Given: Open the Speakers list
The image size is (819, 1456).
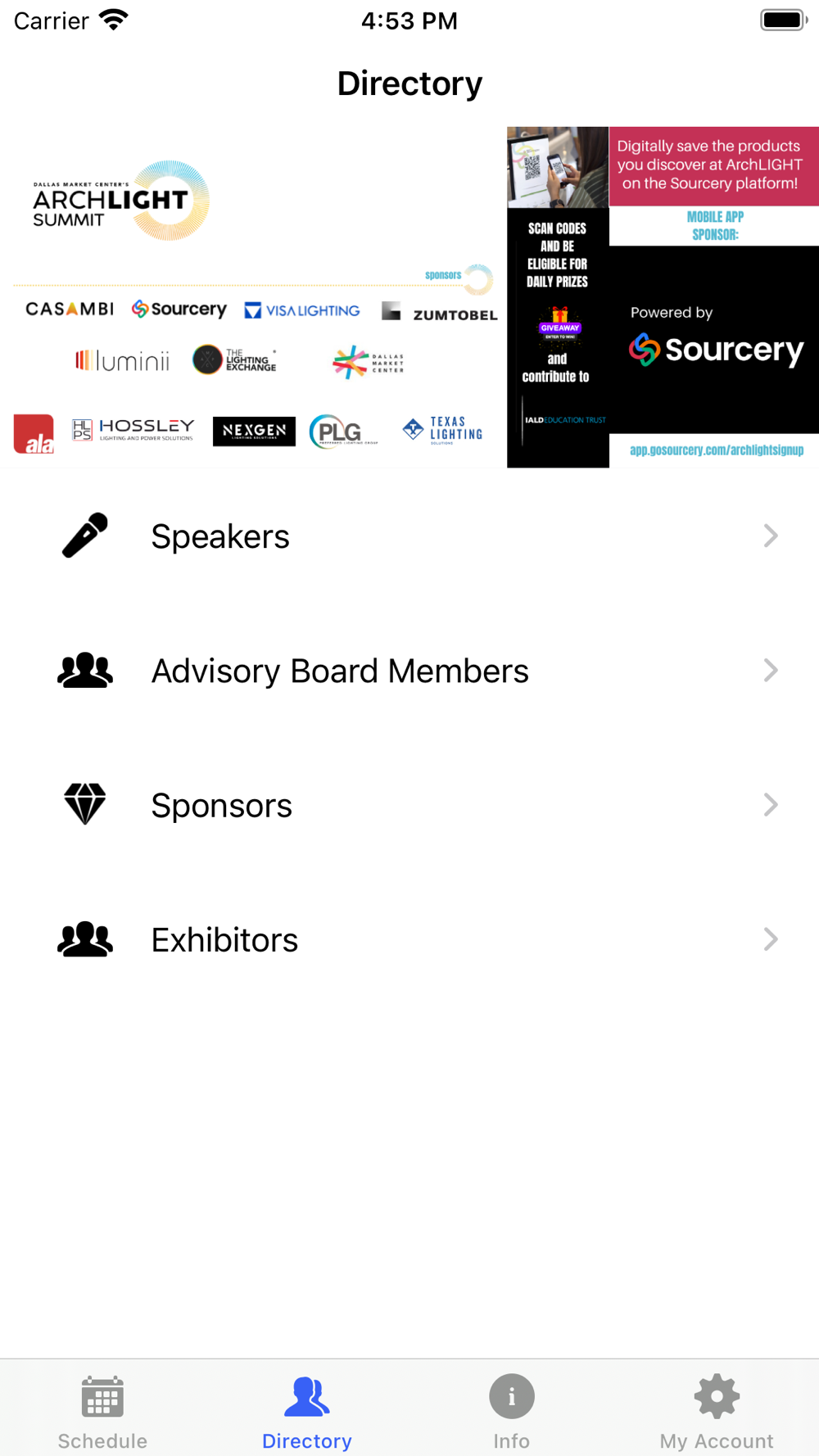Looking at the screenshot, I should coord(409,536).
